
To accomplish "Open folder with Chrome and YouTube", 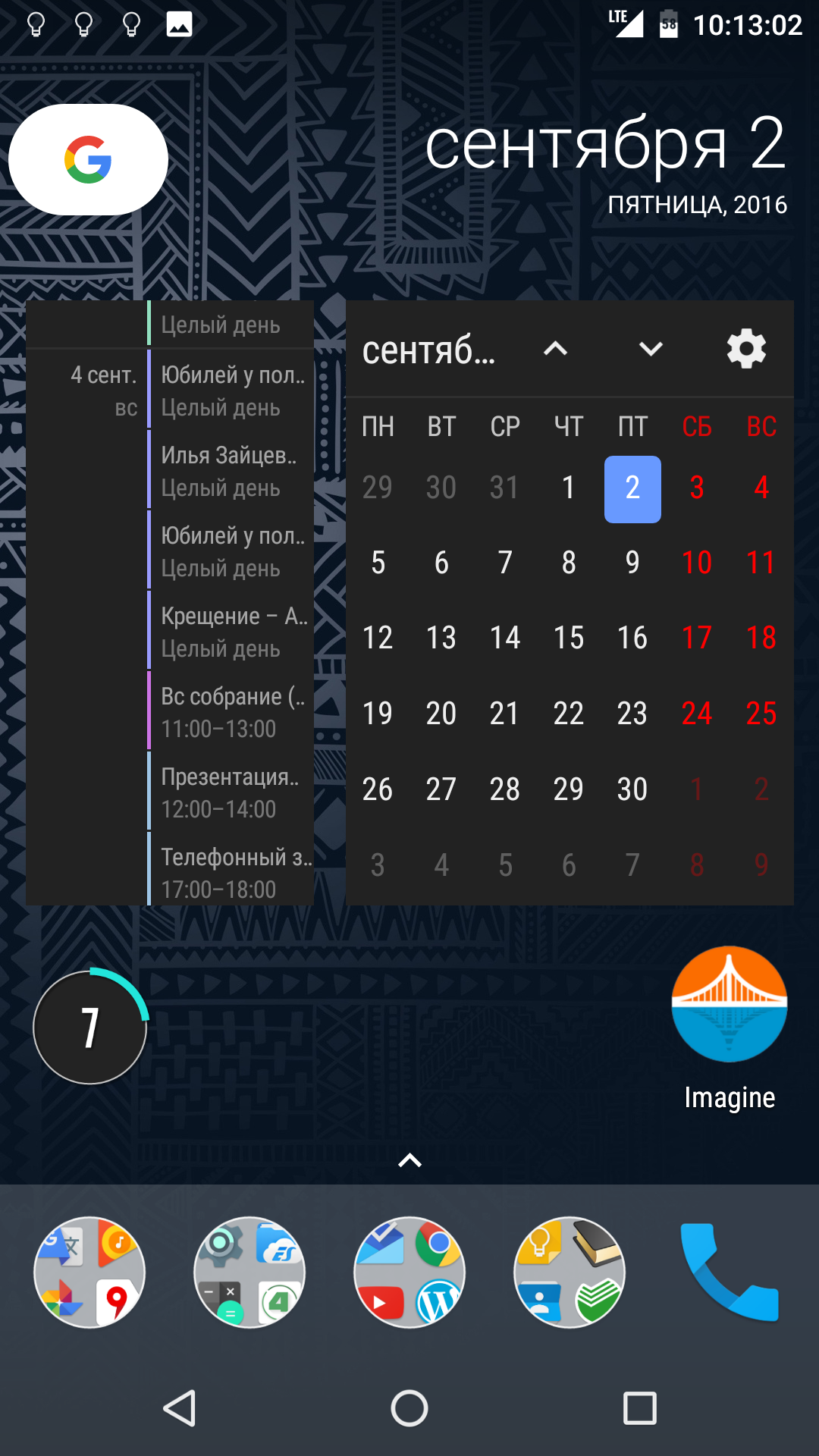I will pyautogui.click(x=409, y=1272).
